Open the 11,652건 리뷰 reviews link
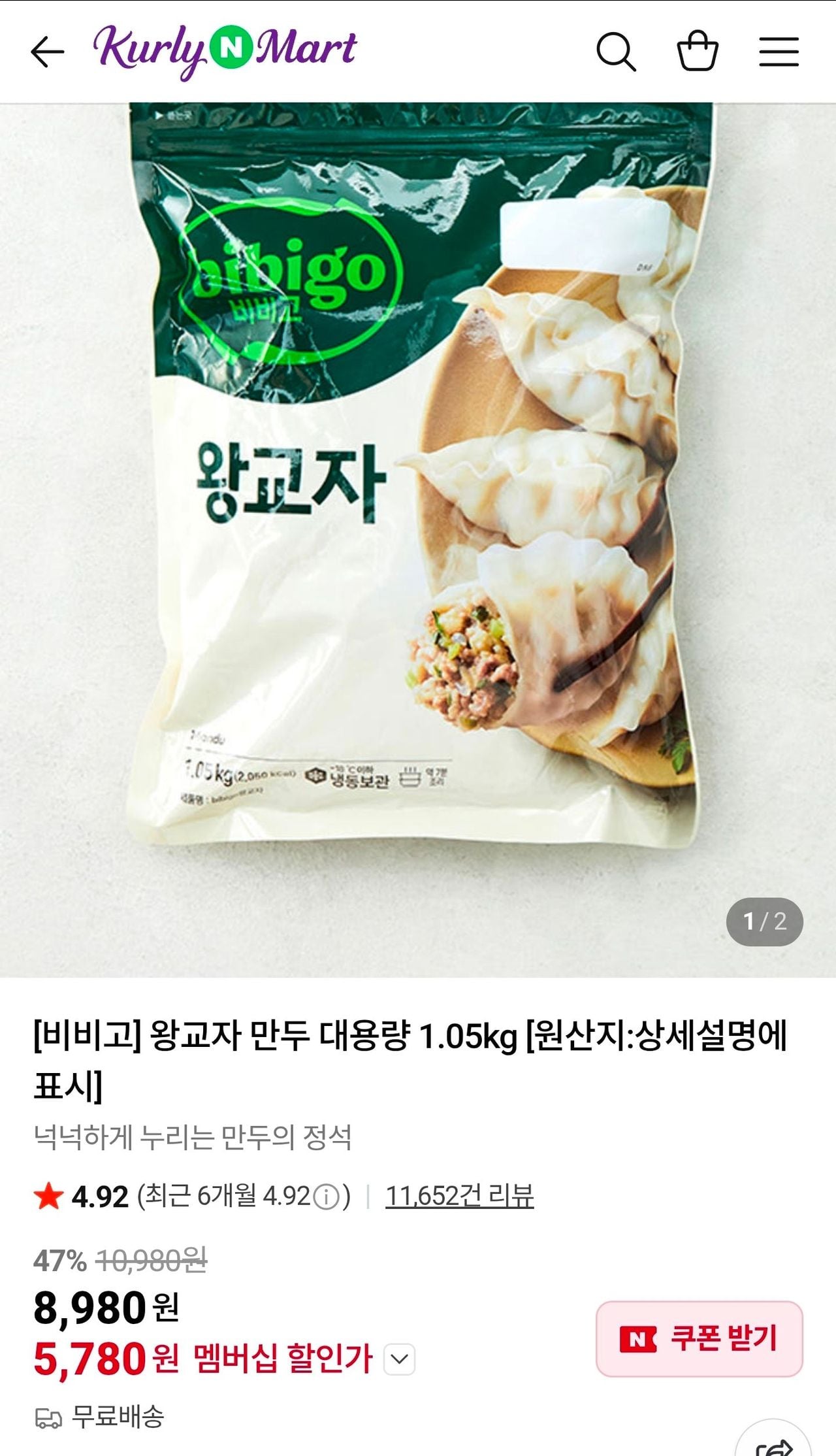The image size is (836, 1456). [x=459, y=1196]
